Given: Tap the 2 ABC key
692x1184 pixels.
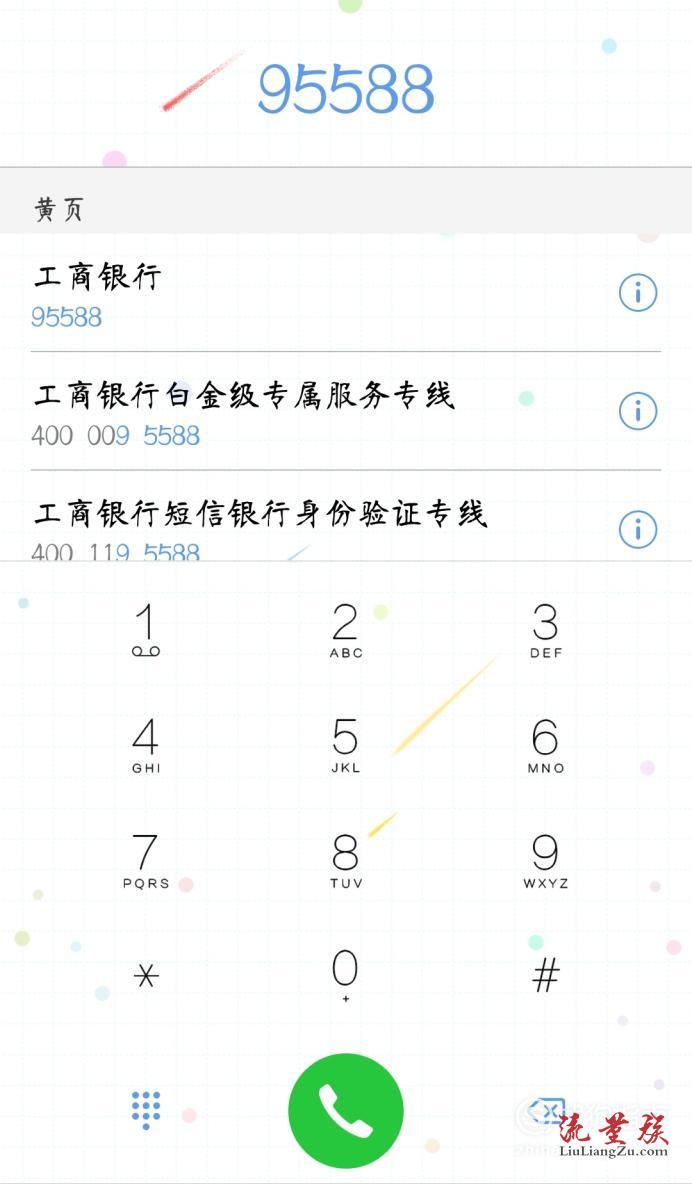Looking at the screenshot, I should (x=346, y=630).
